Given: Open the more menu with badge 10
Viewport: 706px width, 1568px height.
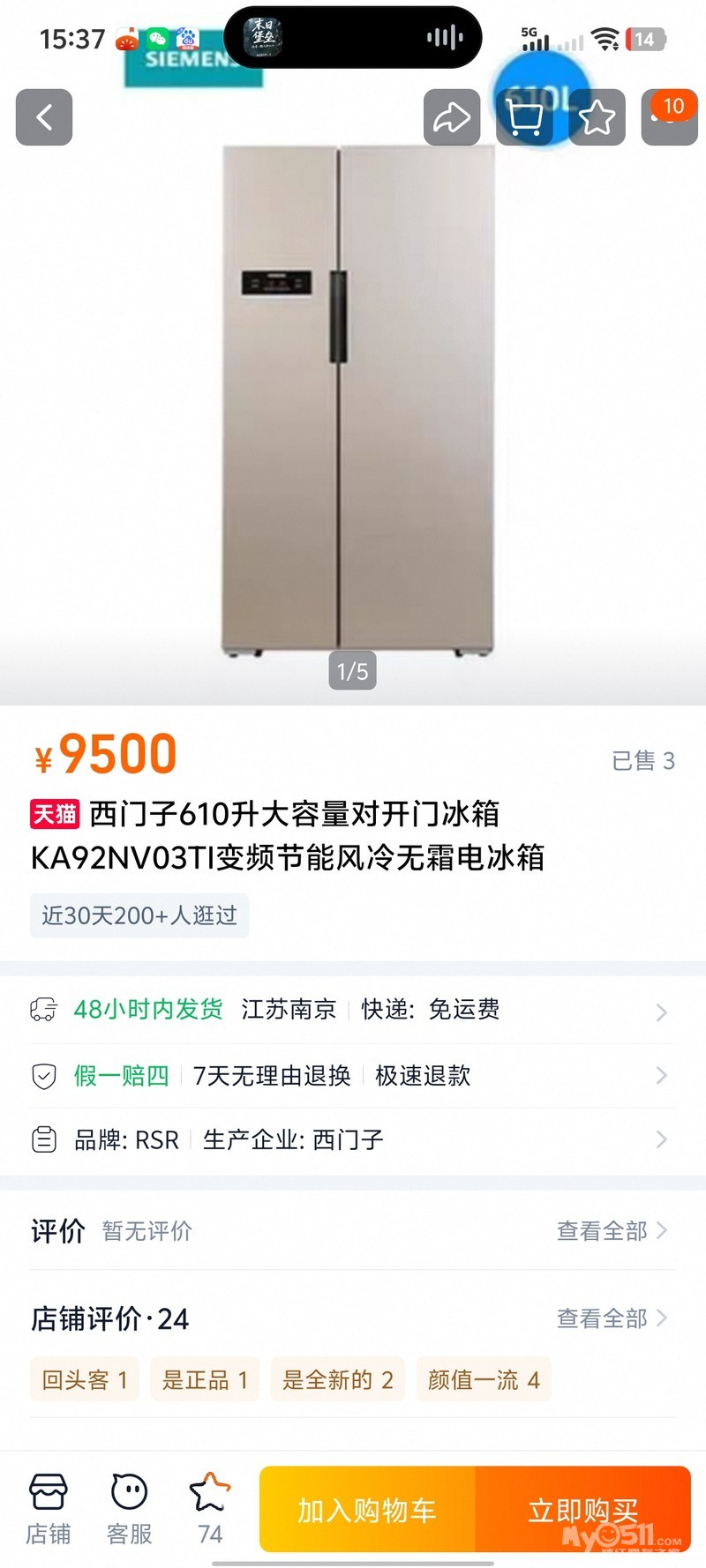Looking at the screenshot, I should pos(670,117).
